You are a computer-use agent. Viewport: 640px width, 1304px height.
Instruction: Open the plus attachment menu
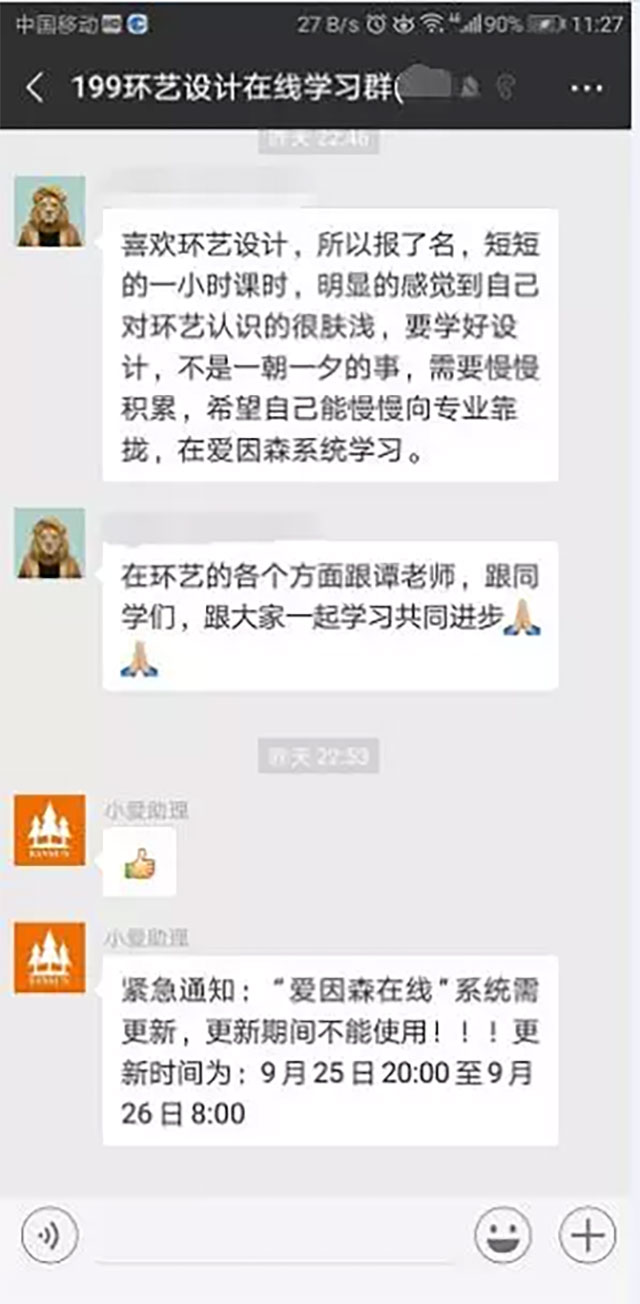click(x=587, y=1236)
